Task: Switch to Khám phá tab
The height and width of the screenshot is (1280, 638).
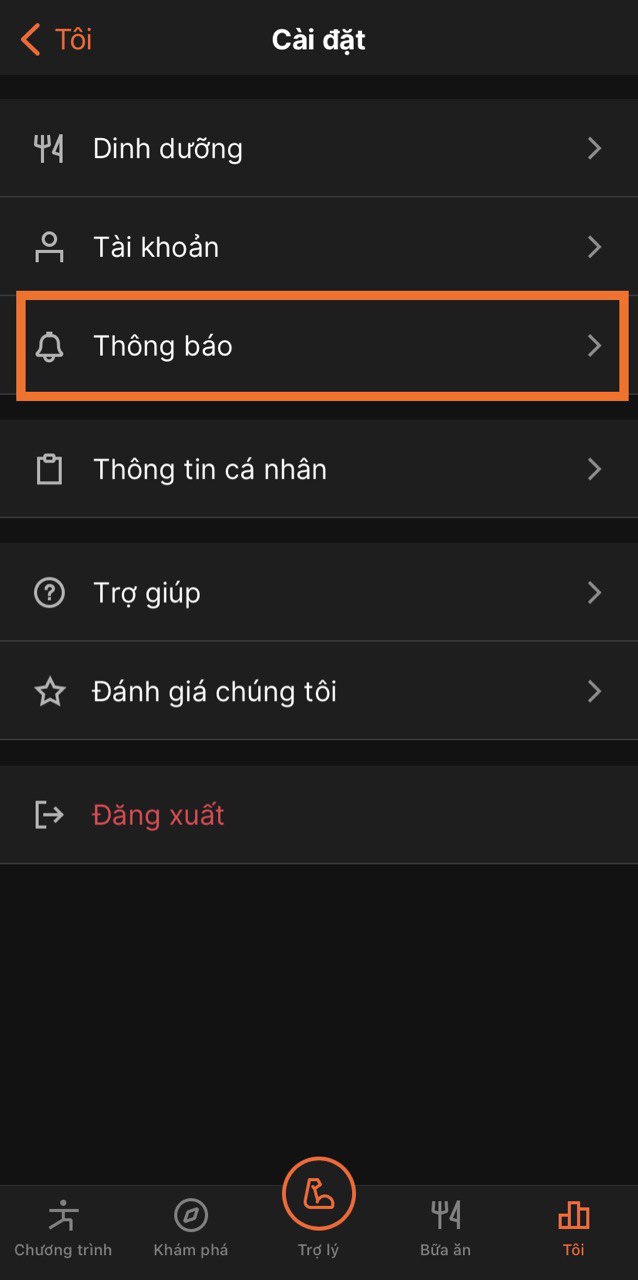Action: (x=191, y=1230)
